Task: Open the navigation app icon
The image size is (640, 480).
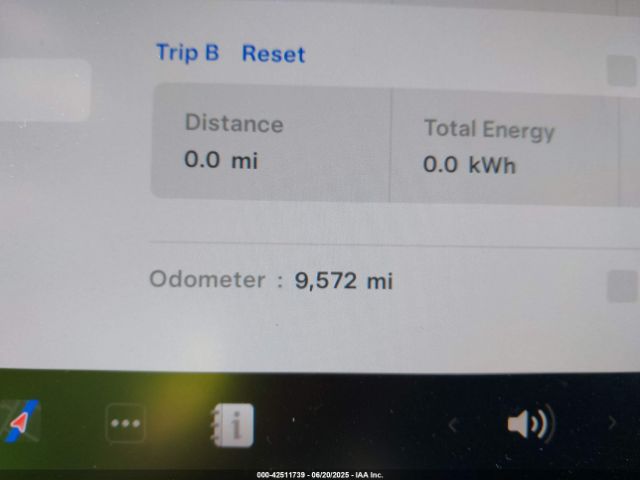Action: click(x=22, y=422)
